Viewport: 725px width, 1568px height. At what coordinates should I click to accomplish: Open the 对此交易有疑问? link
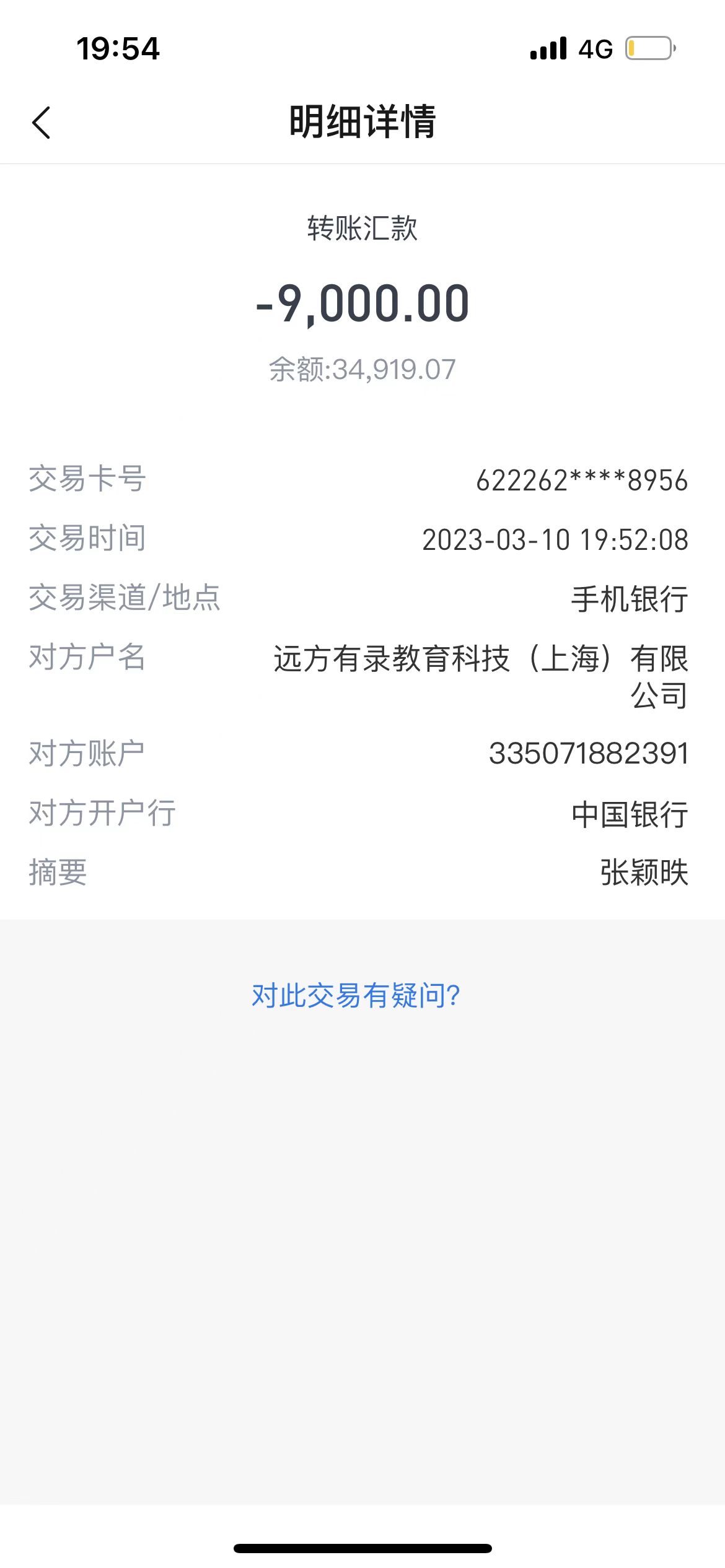356,996
